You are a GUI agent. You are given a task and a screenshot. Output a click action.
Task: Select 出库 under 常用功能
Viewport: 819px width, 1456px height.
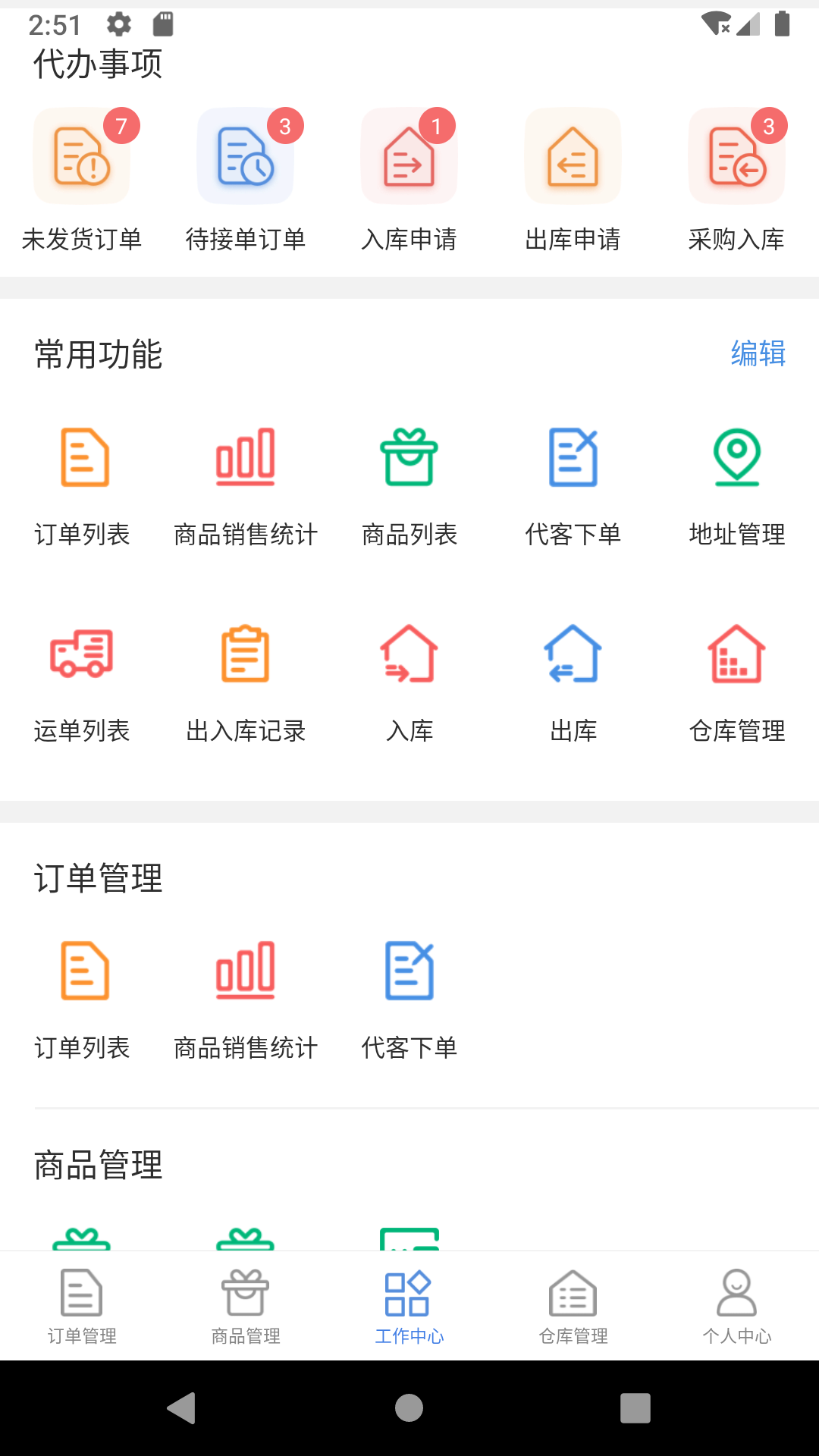click(573, 682)
